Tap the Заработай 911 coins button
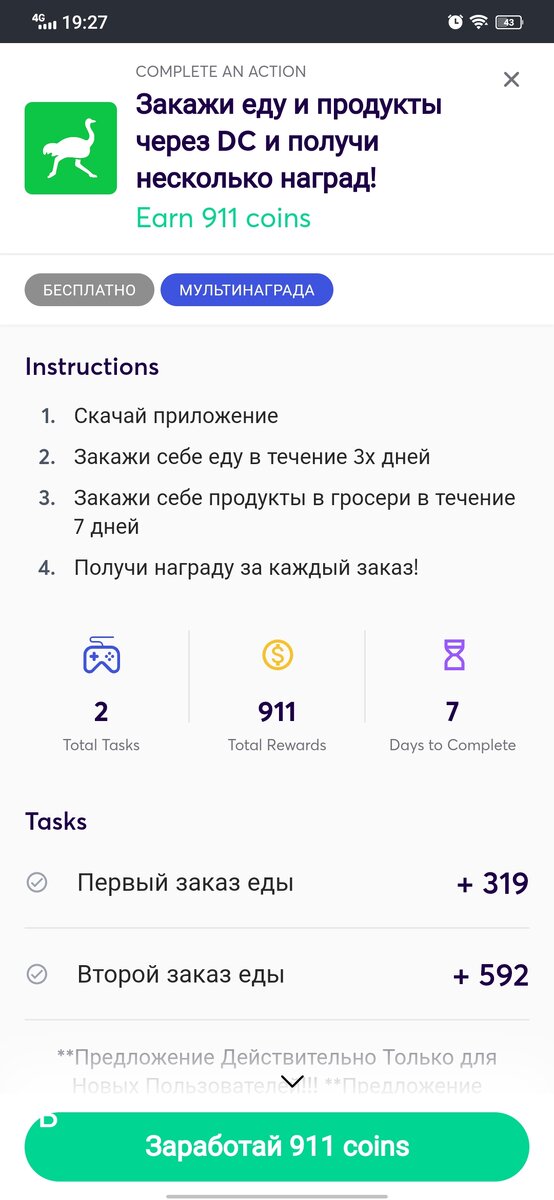The height and width of the screenshot is (1200, 554). pos(277,1146)
